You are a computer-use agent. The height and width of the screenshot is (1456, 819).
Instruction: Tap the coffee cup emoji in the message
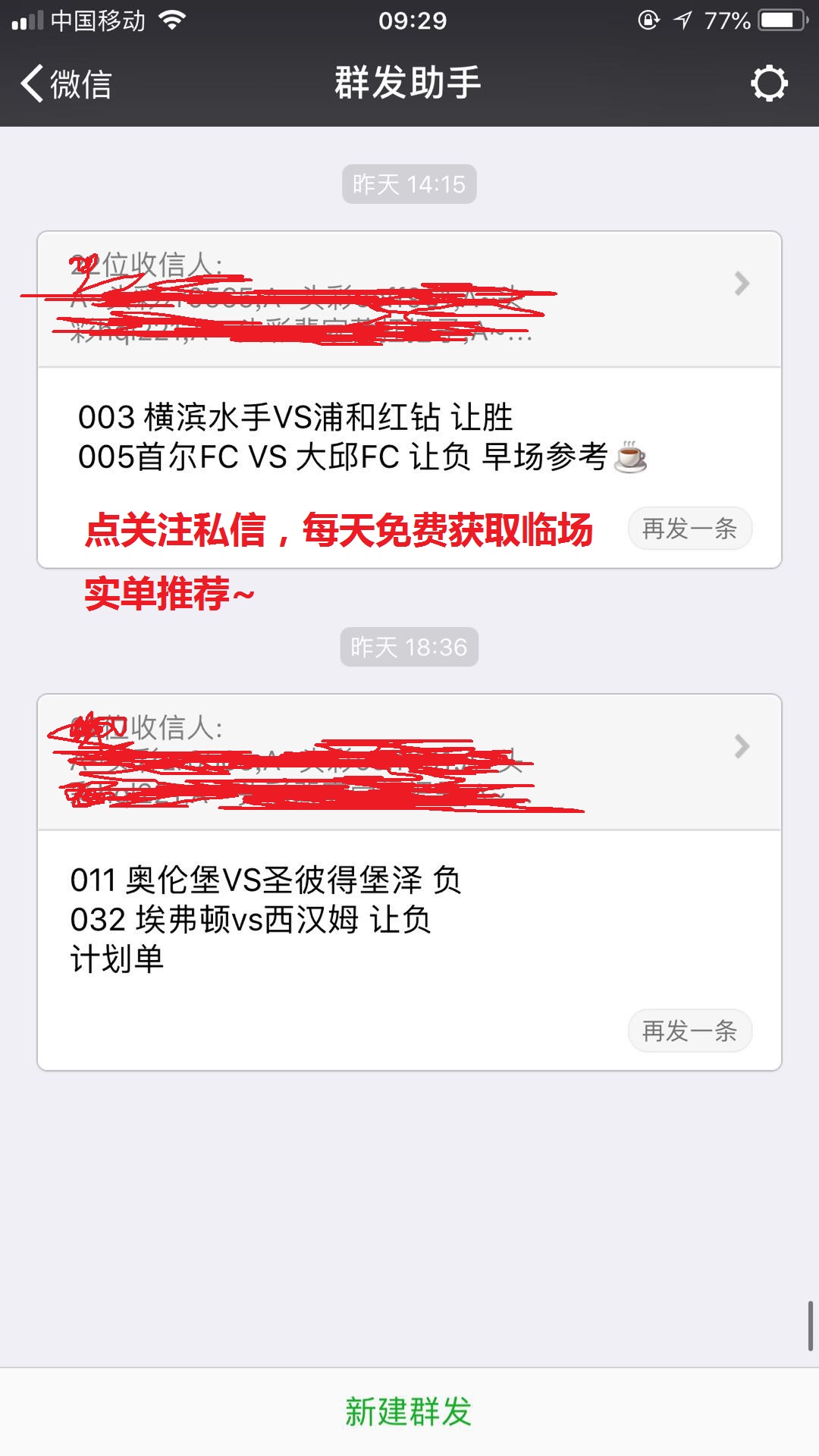coord(632,457)
